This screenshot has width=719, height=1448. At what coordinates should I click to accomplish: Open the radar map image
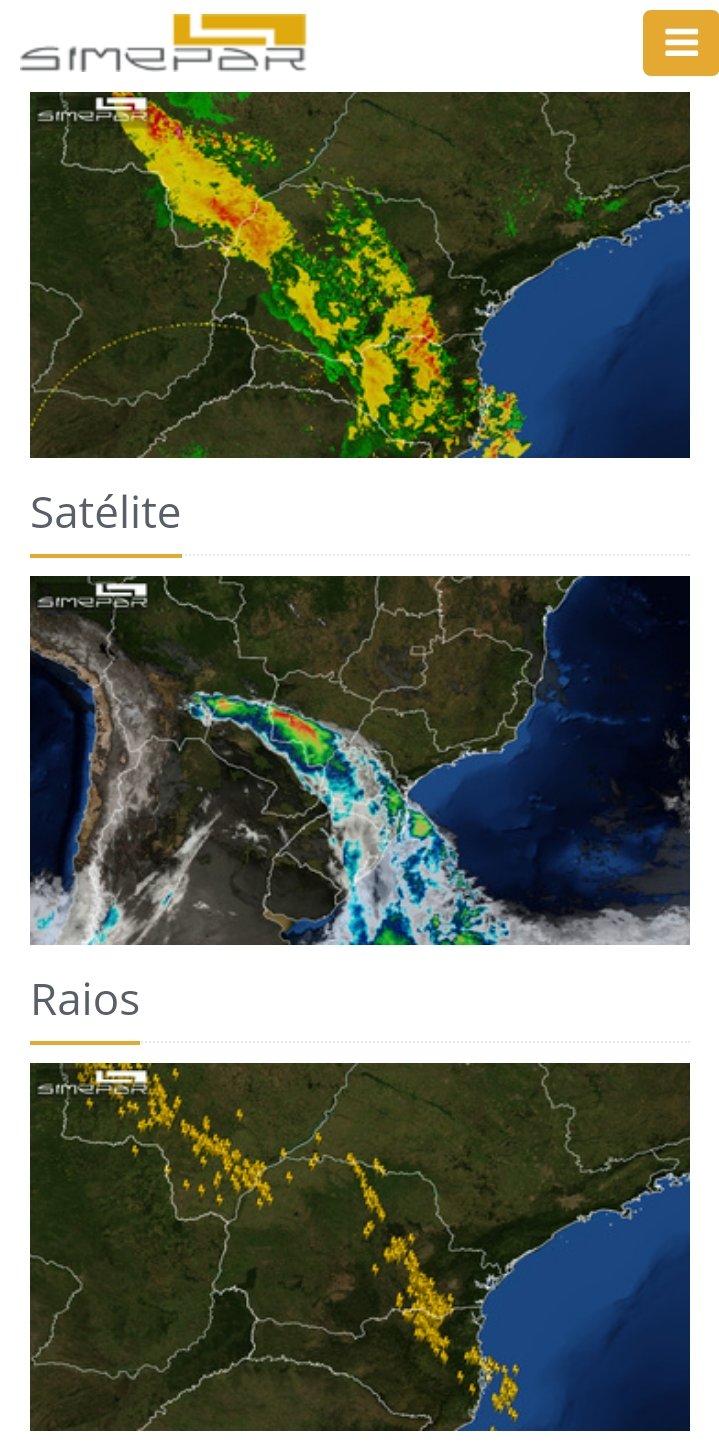(360, 275)
